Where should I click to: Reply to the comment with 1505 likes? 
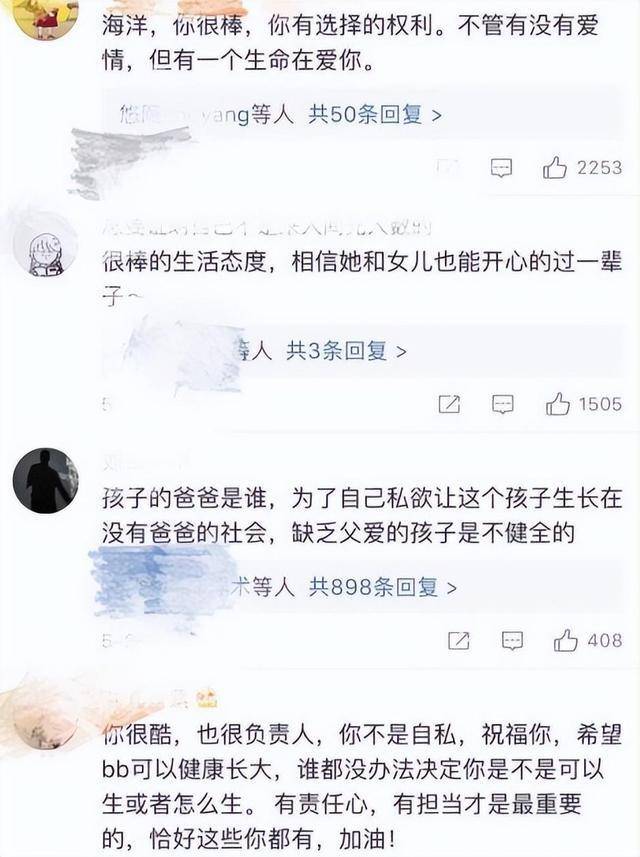click(x=503, y=404)
